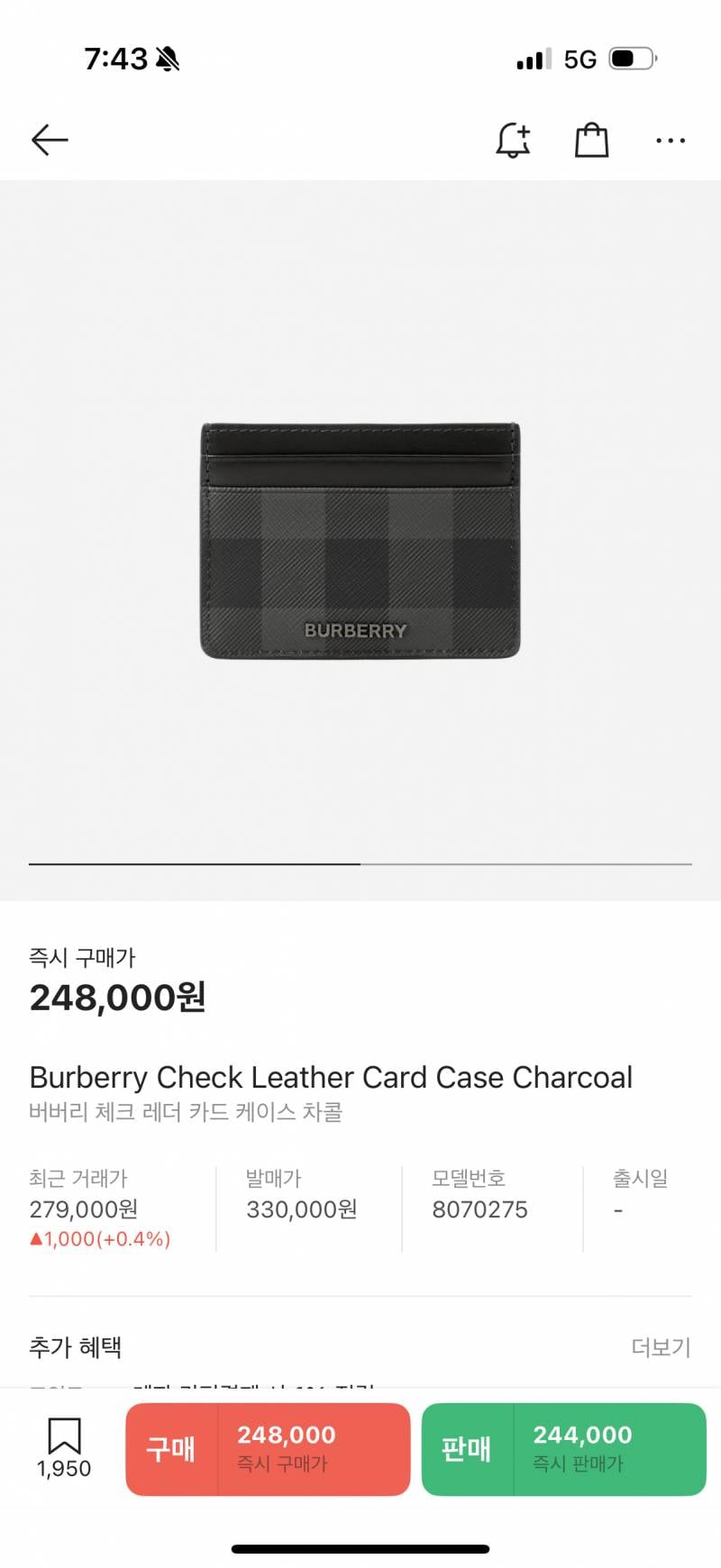The width and height of the screenshot is (721, 1568).
Task: Tap the green 판매 244,000 sell button
Action: 563,1447
